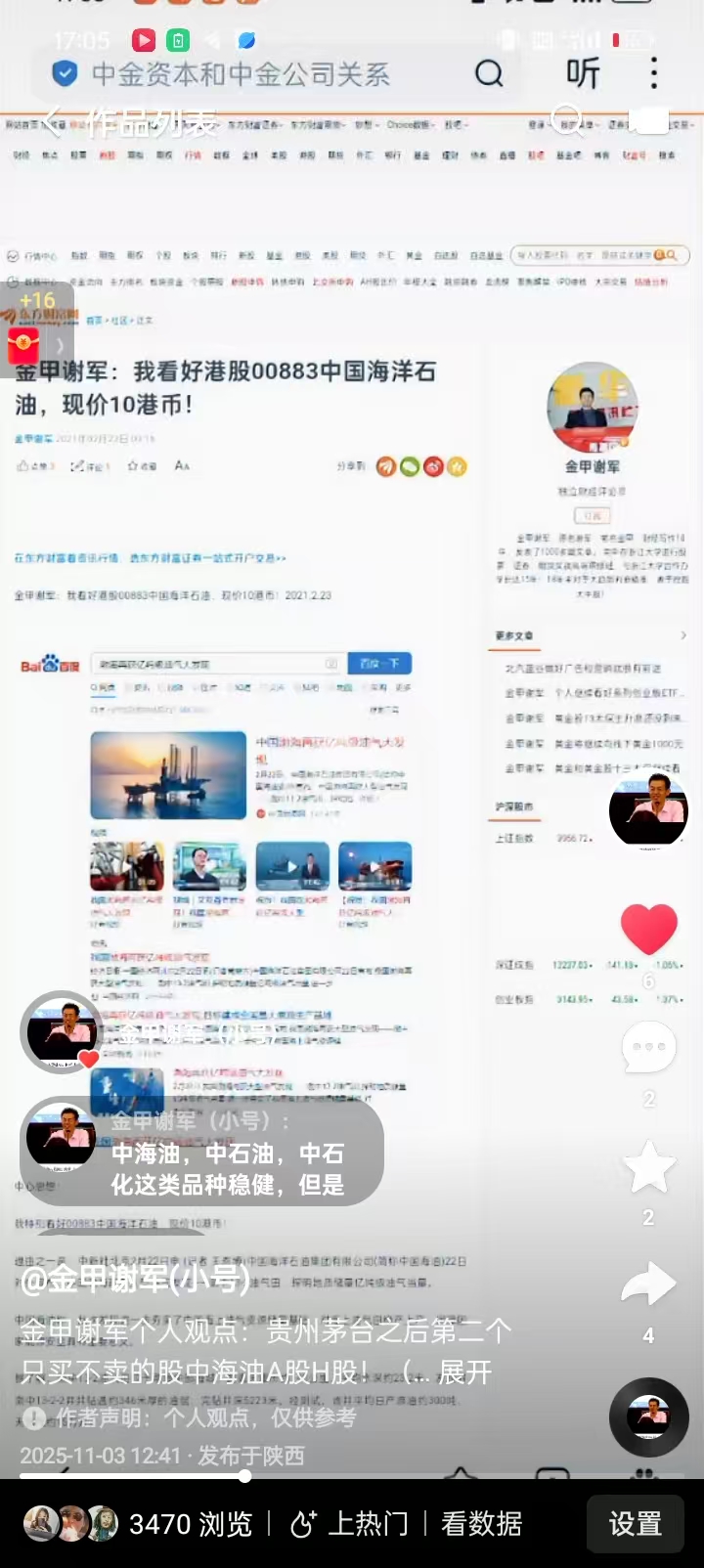704x1568 pixels.
Task: Go back to 作品列表
Action: [x=53, y=121]
